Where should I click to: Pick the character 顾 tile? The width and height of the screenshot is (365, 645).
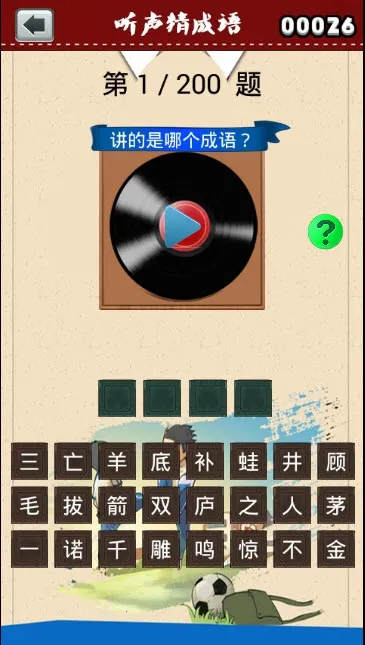[x=336, y=461]
